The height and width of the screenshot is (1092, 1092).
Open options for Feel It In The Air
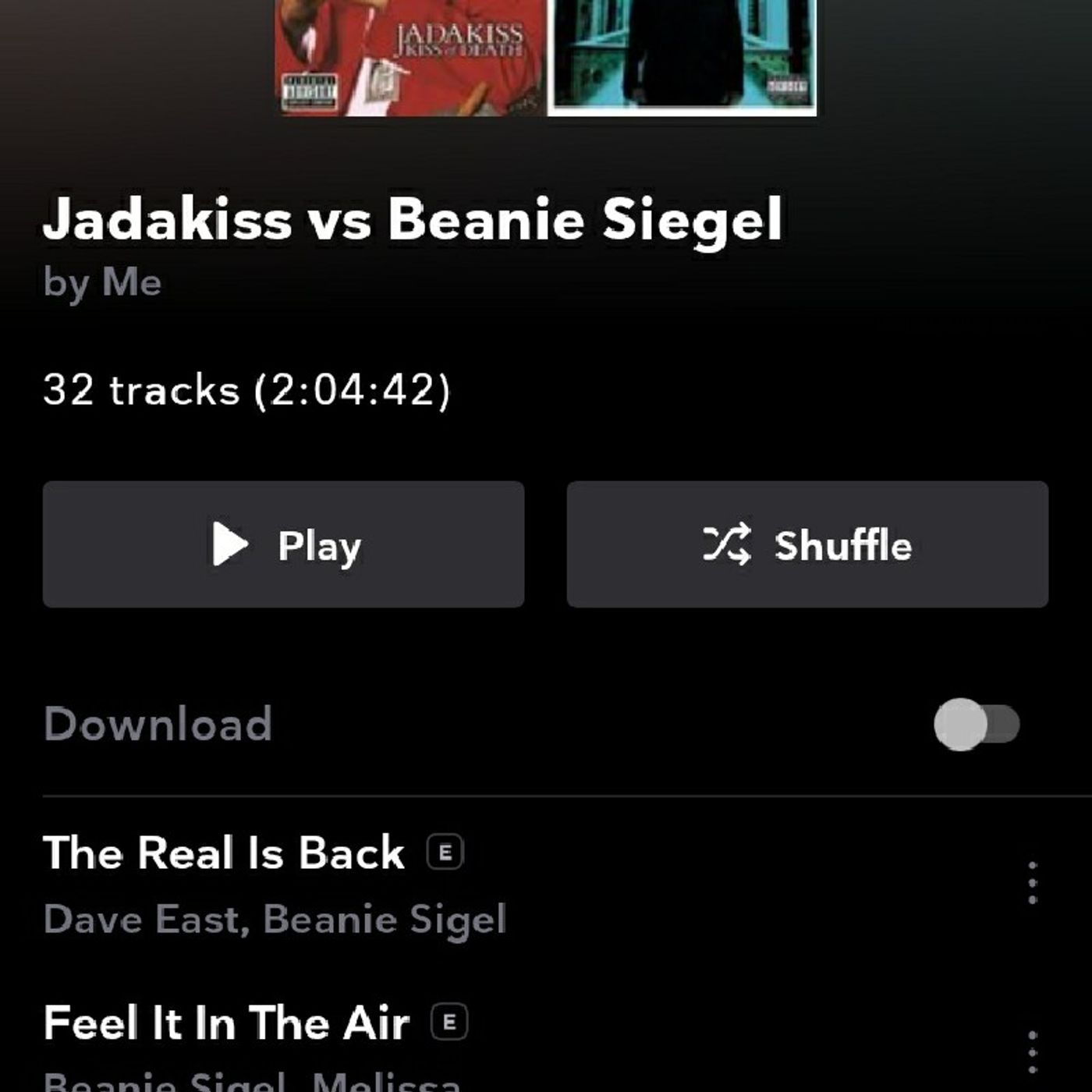coord(1033,1052)
